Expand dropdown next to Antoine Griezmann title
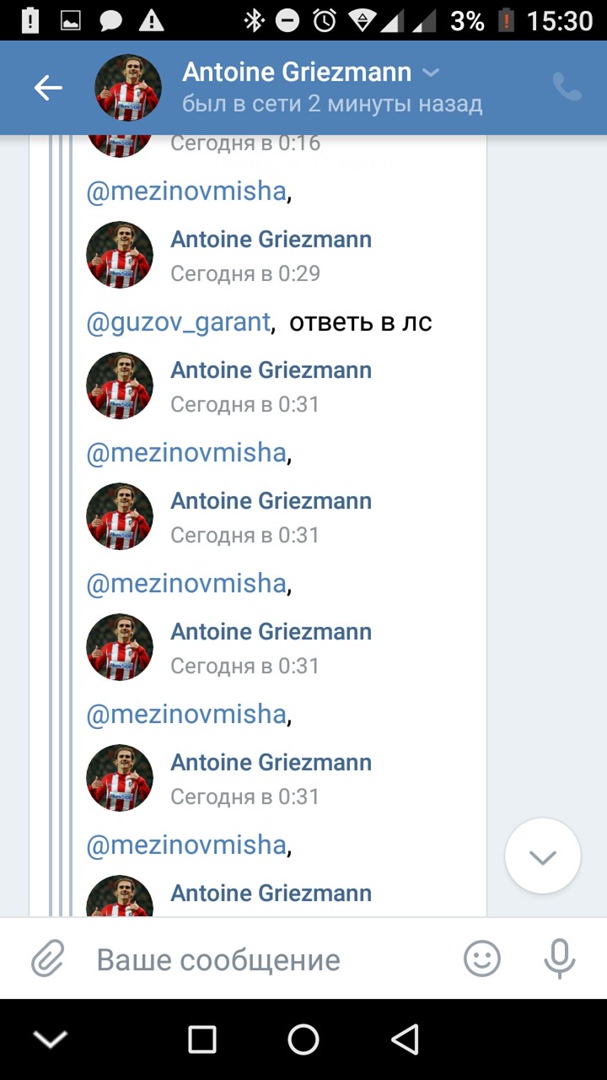 tap(430, 73)
